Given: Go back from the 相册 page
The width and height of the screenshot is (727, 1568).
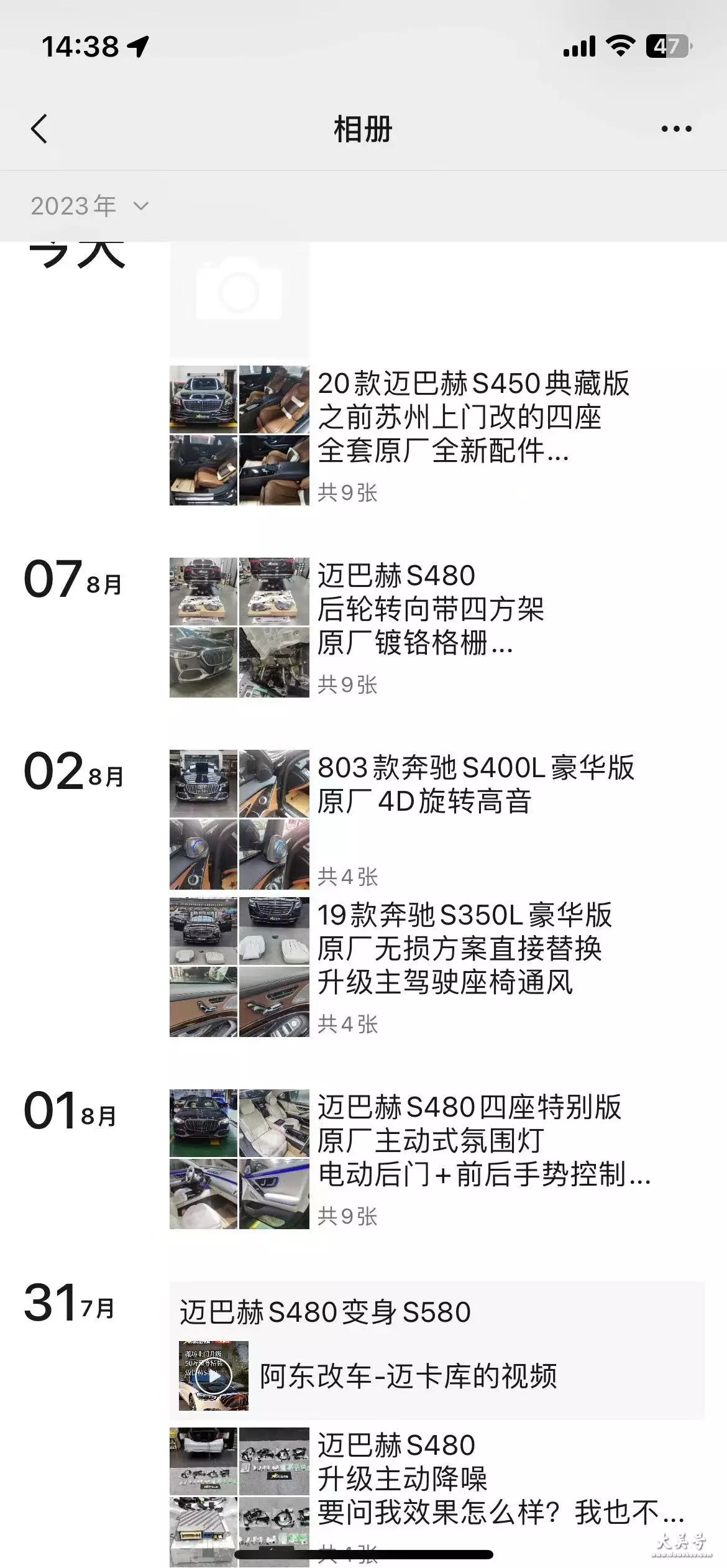Looking at the screenshot, I should click(x=39, y=129).
